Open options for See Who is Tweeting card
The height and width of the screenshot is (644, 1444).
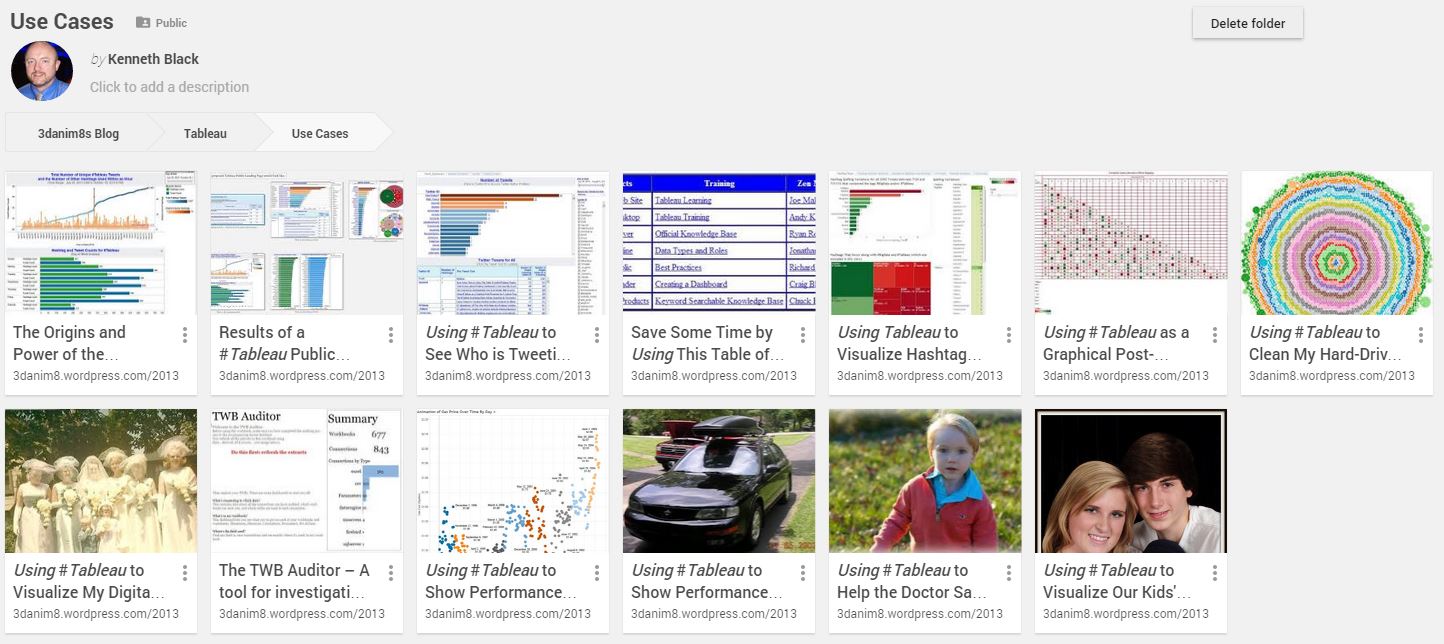[x=597, y=335]
